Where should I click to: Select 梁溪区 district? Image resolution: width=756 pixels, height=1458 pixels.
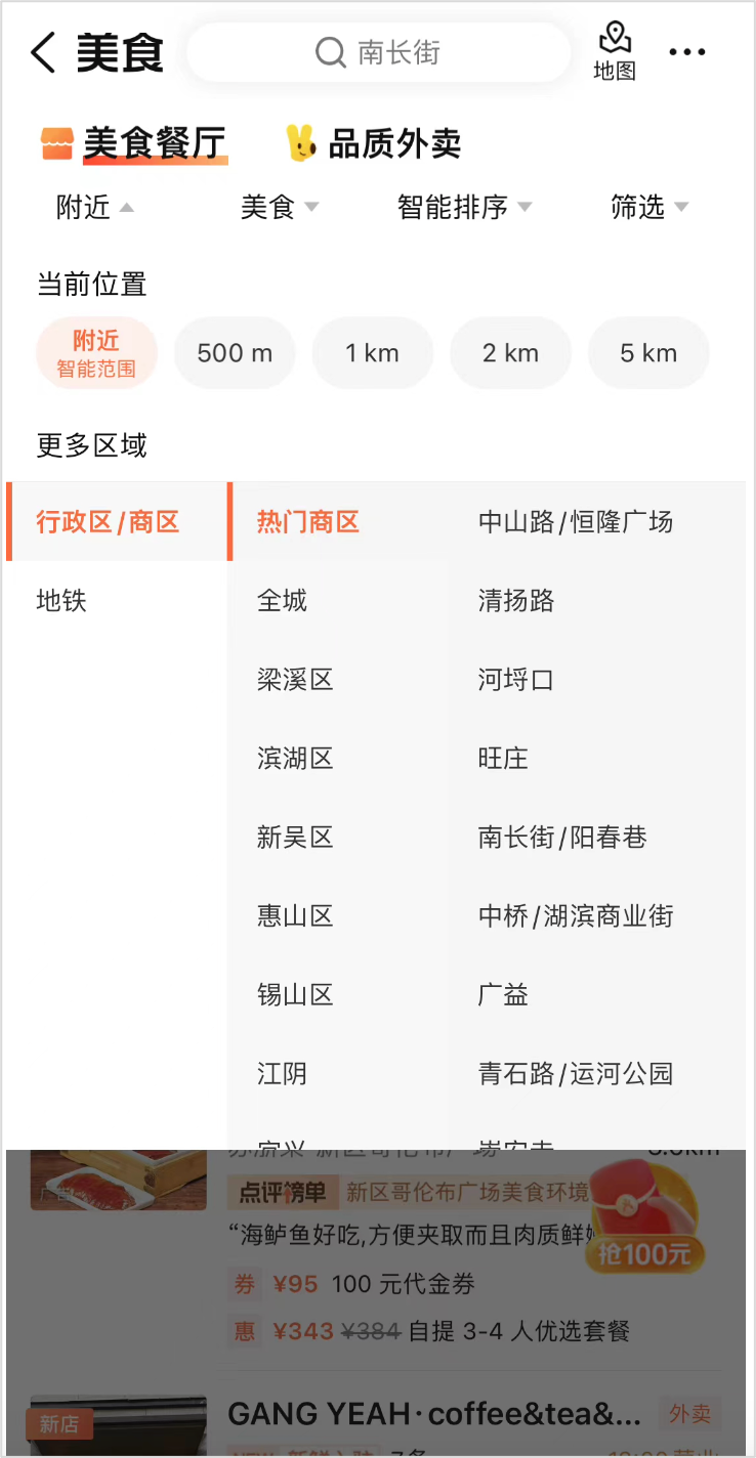295,680
